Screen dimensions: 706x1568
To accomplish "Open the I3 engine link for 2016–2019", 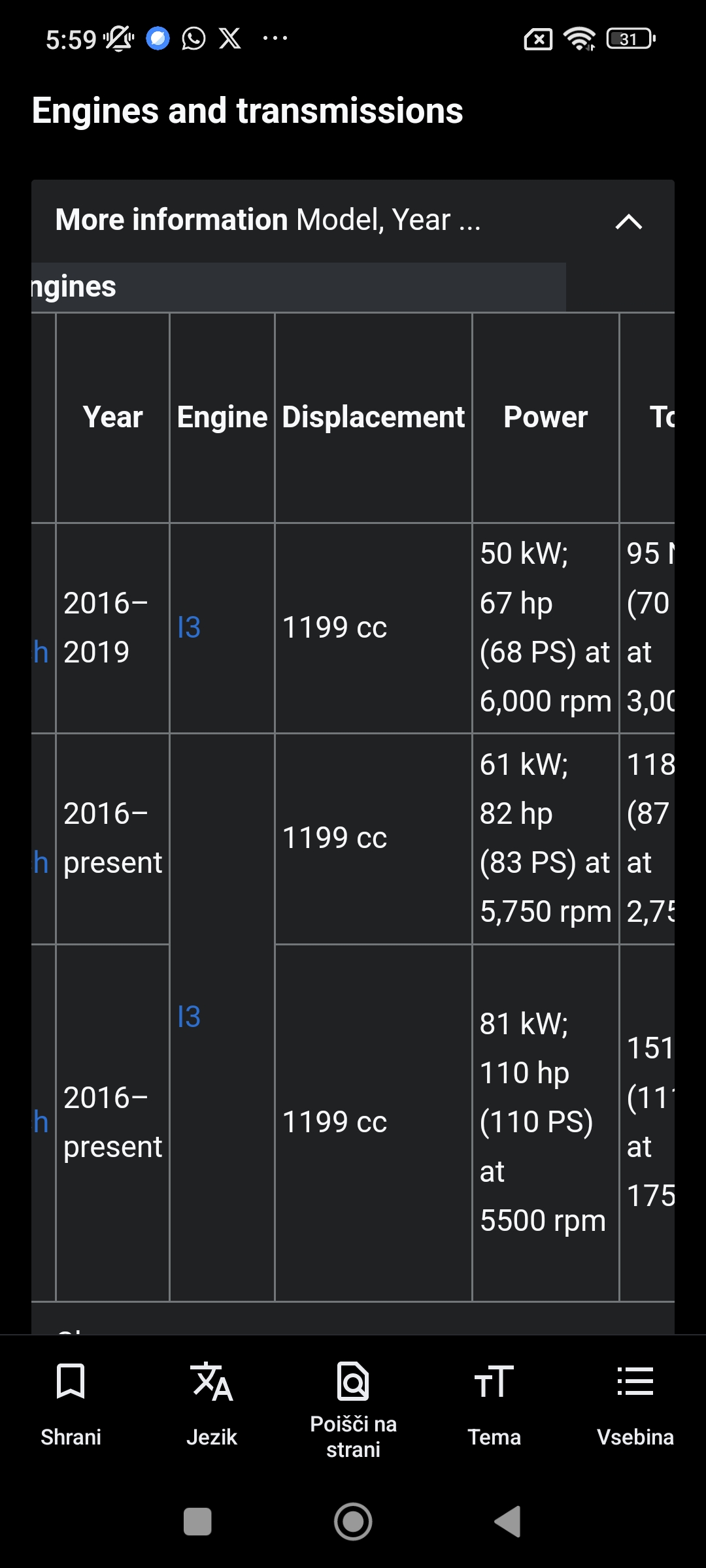I will pyautogui.click(x=189, y=628).
